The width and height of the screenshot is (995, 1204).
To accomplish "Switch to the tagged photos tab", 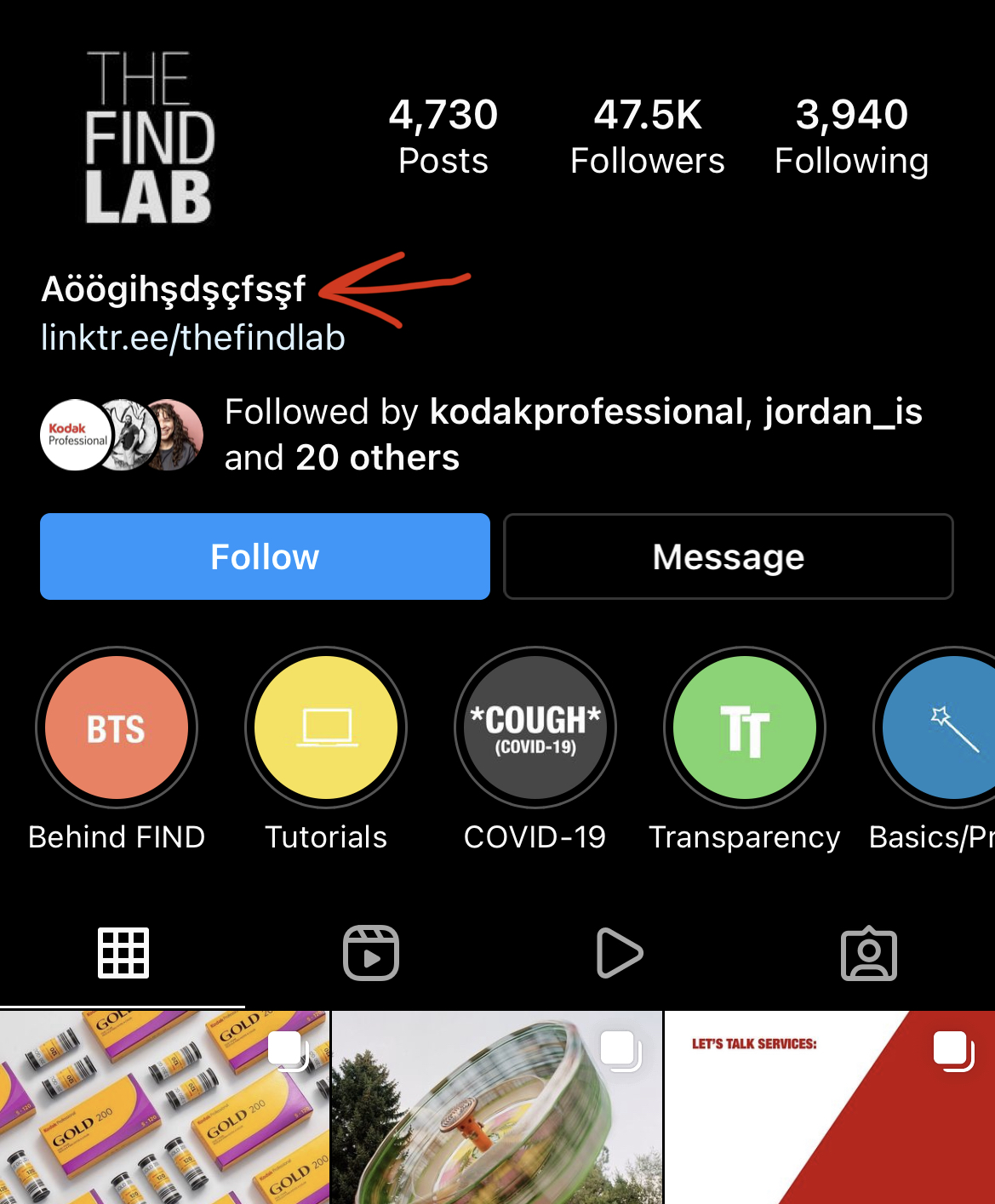I will [869, 953].
